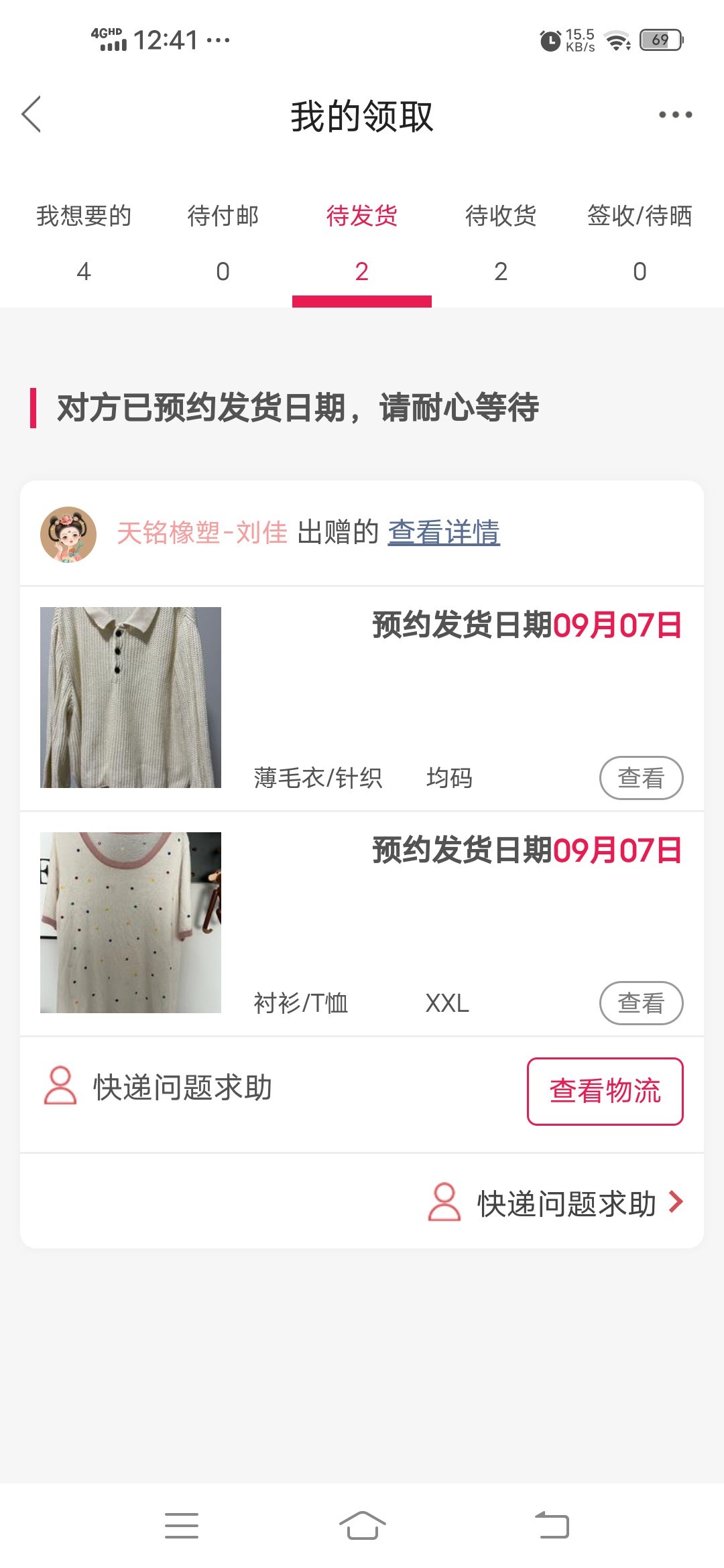
Task: Check shipping with 查看物流
Action: (x=605, y=1091)
